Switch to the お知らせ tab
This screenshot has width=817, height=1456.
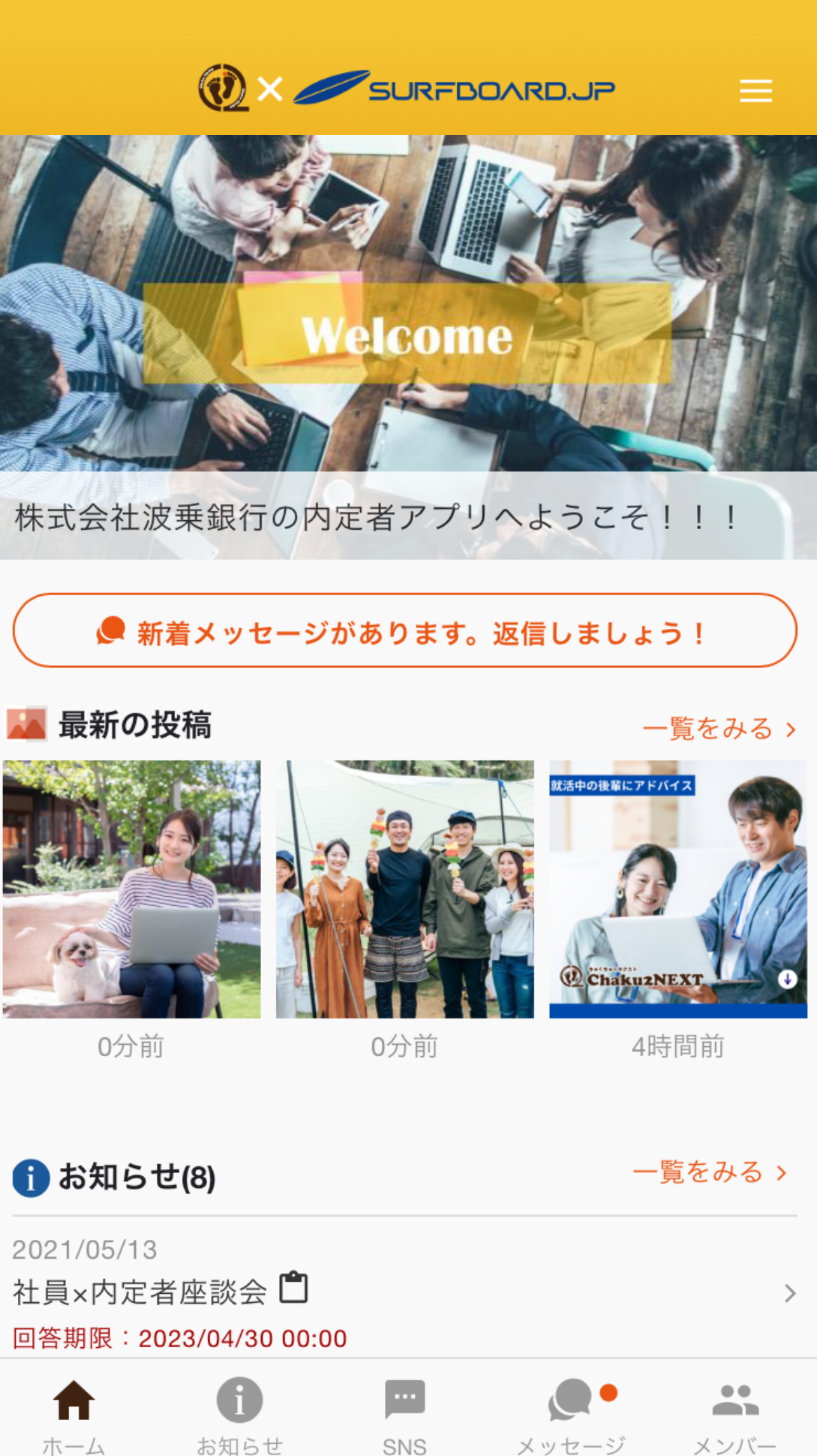coord(239,1414)
